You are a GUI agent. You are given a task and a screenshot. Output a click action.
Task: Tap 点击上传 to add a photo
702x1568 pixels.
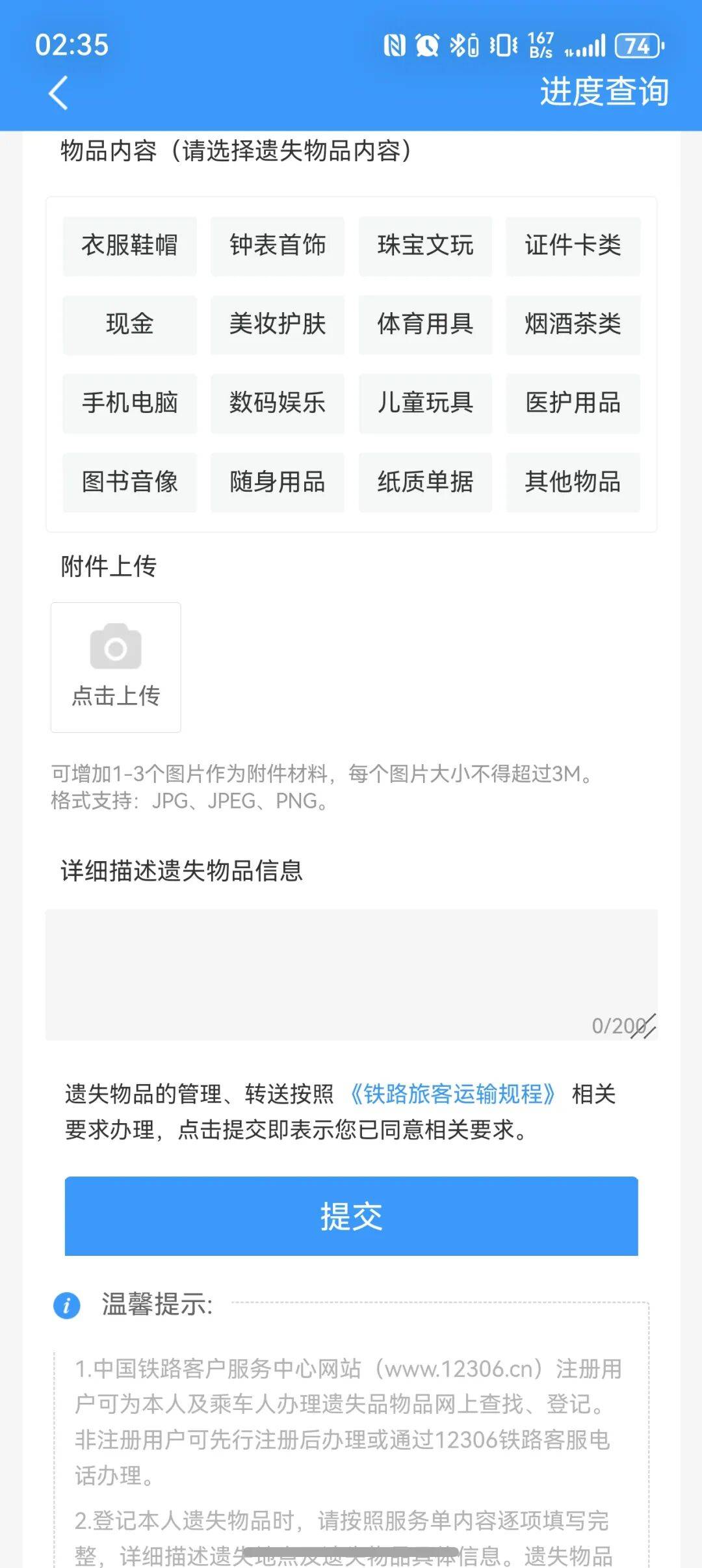[x=116, y=667]
